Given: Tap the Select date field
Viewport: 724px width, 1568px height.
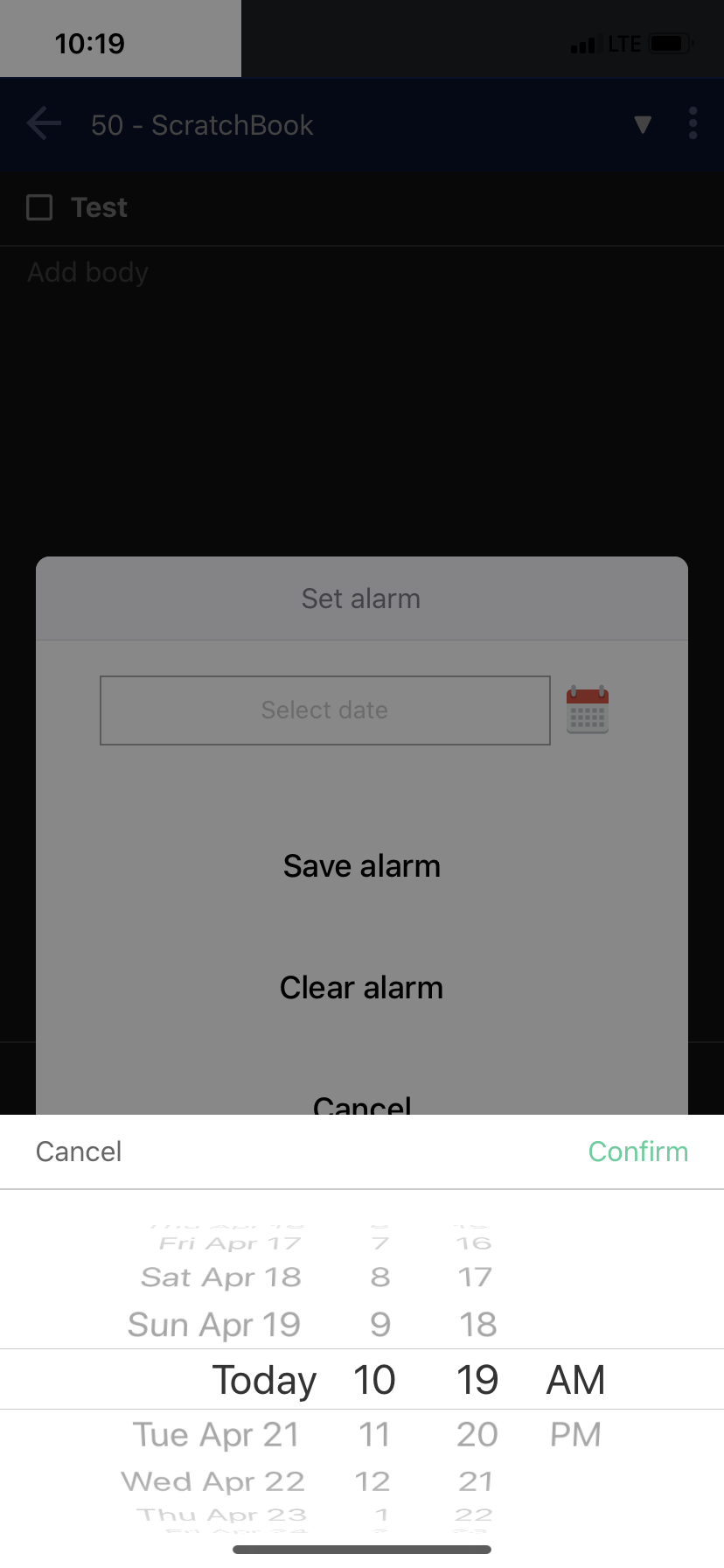Looking at the screenshot, I should 325,710.
